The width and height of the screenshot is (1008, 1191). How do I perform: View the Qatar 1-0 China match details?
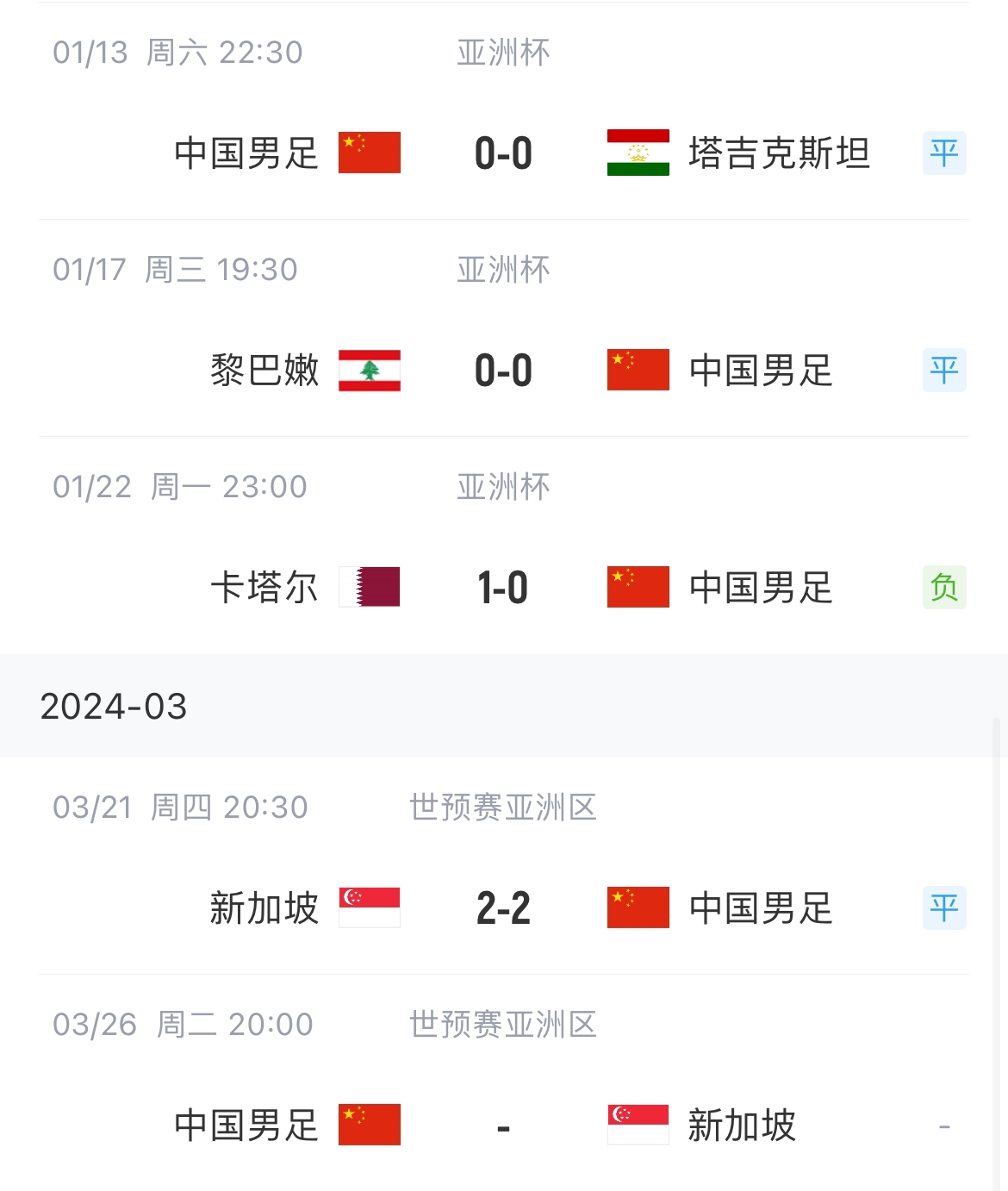[x=503, y=588]
